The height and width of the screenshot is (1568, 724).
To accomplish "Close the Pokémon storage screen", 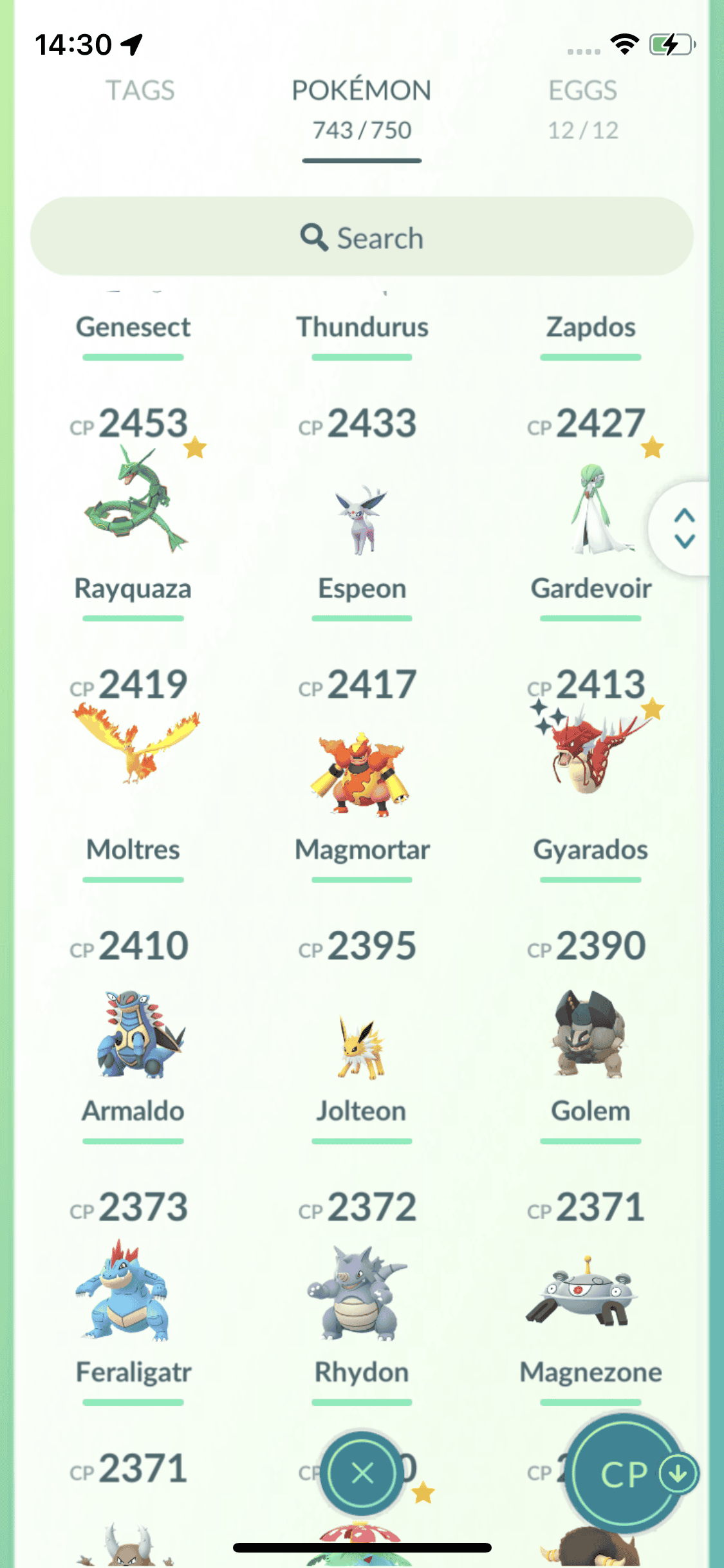I will (x=362, y=1473).
